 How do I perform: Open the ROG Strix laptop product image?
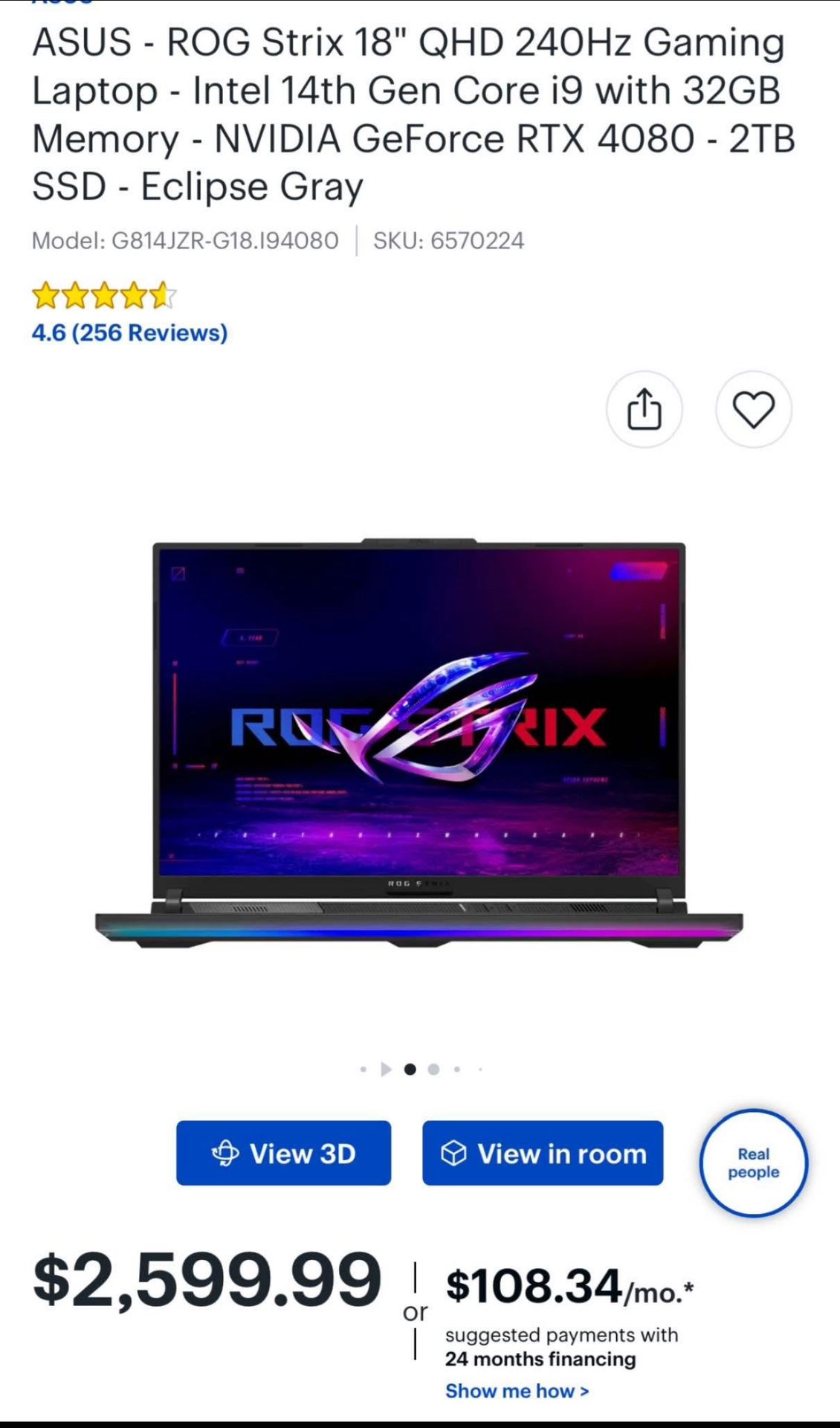pyautogui.click(x=419, y=744)
